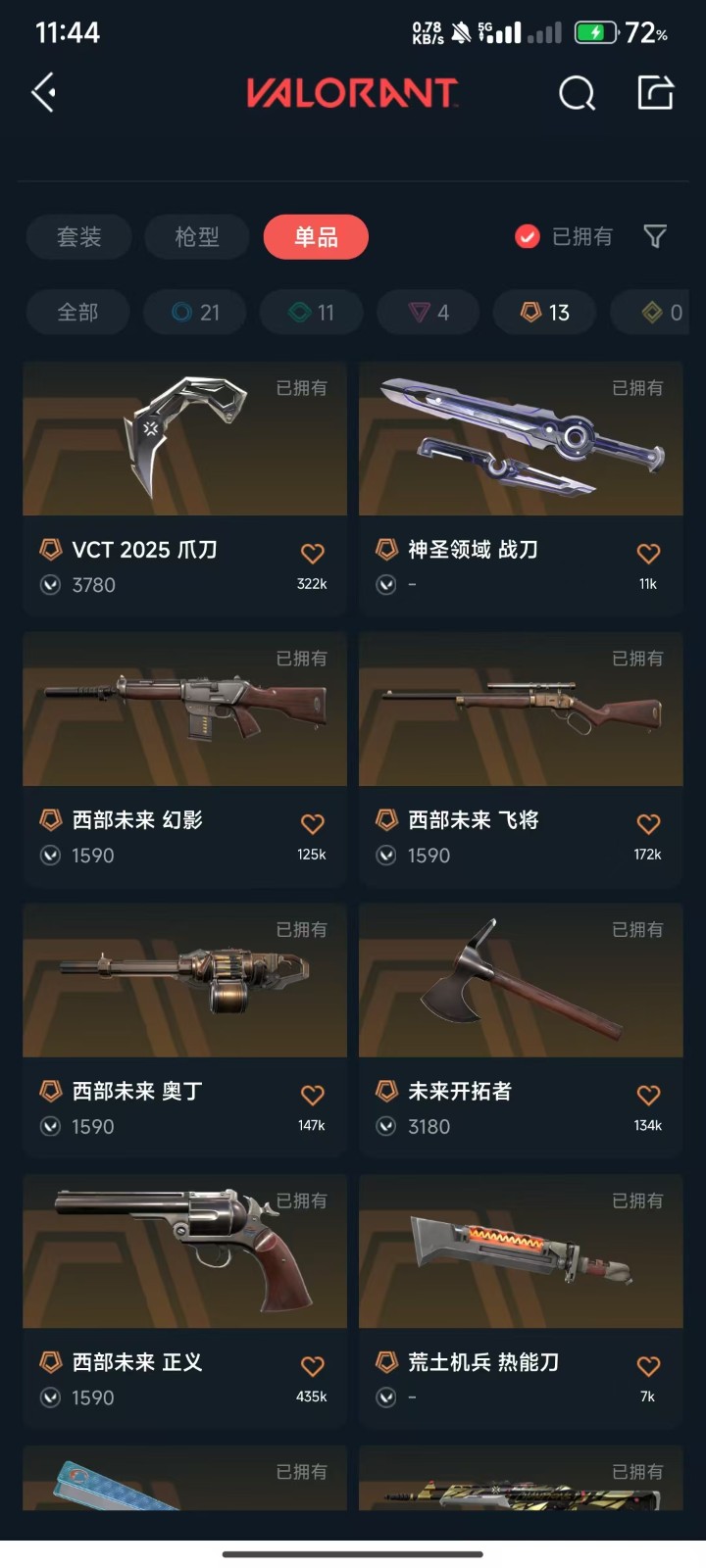Image resolution: width=706 pixels, height=1568 pixels.
Task: Filter by the purple tier chip showing 4
Action: 429,313
